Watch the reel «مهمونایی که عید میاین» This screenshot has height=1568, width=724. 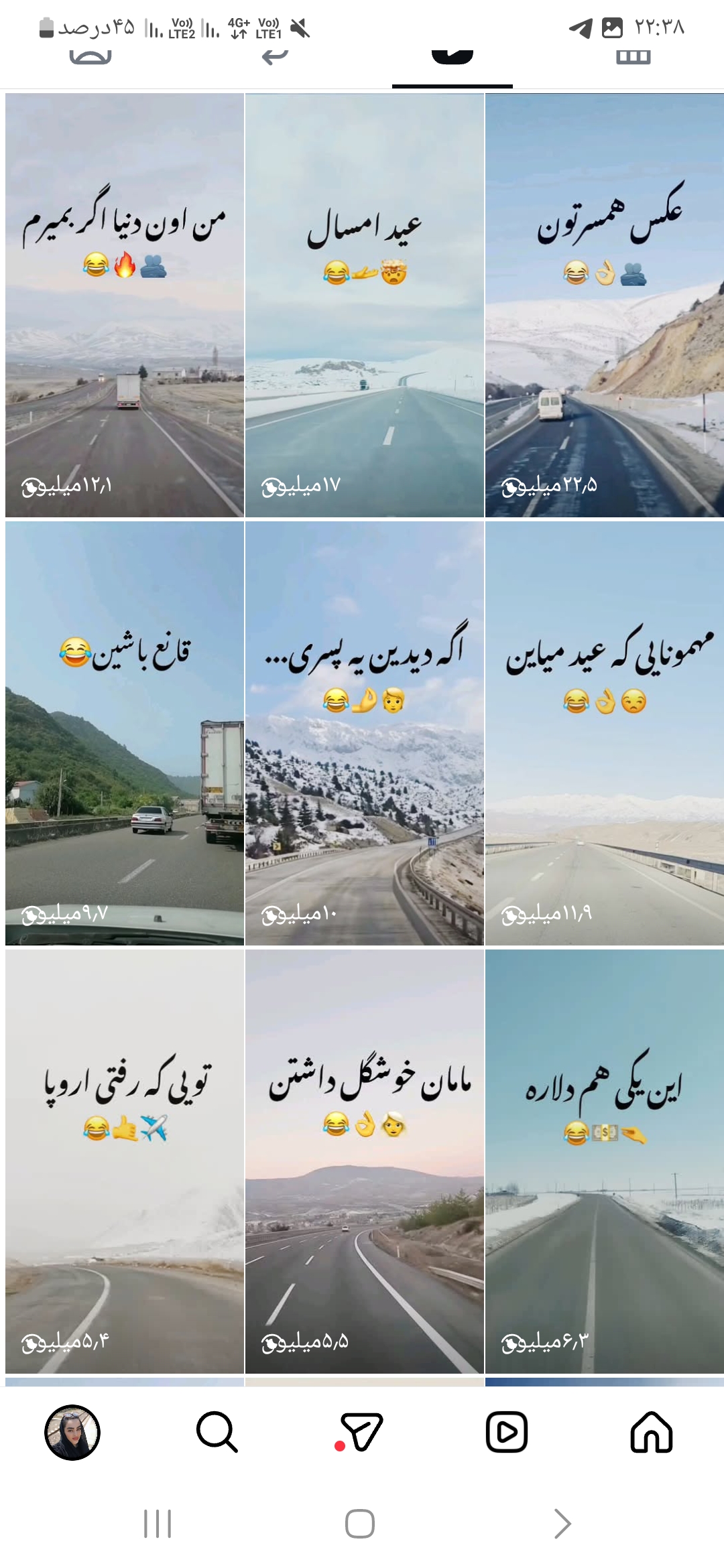(x=604, y=733)
